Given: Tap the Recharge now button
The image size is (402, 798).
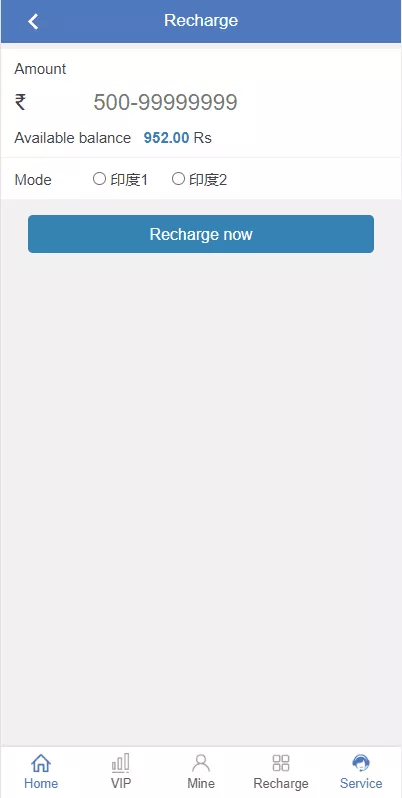Looking at the screenshot, I should 201,234.
